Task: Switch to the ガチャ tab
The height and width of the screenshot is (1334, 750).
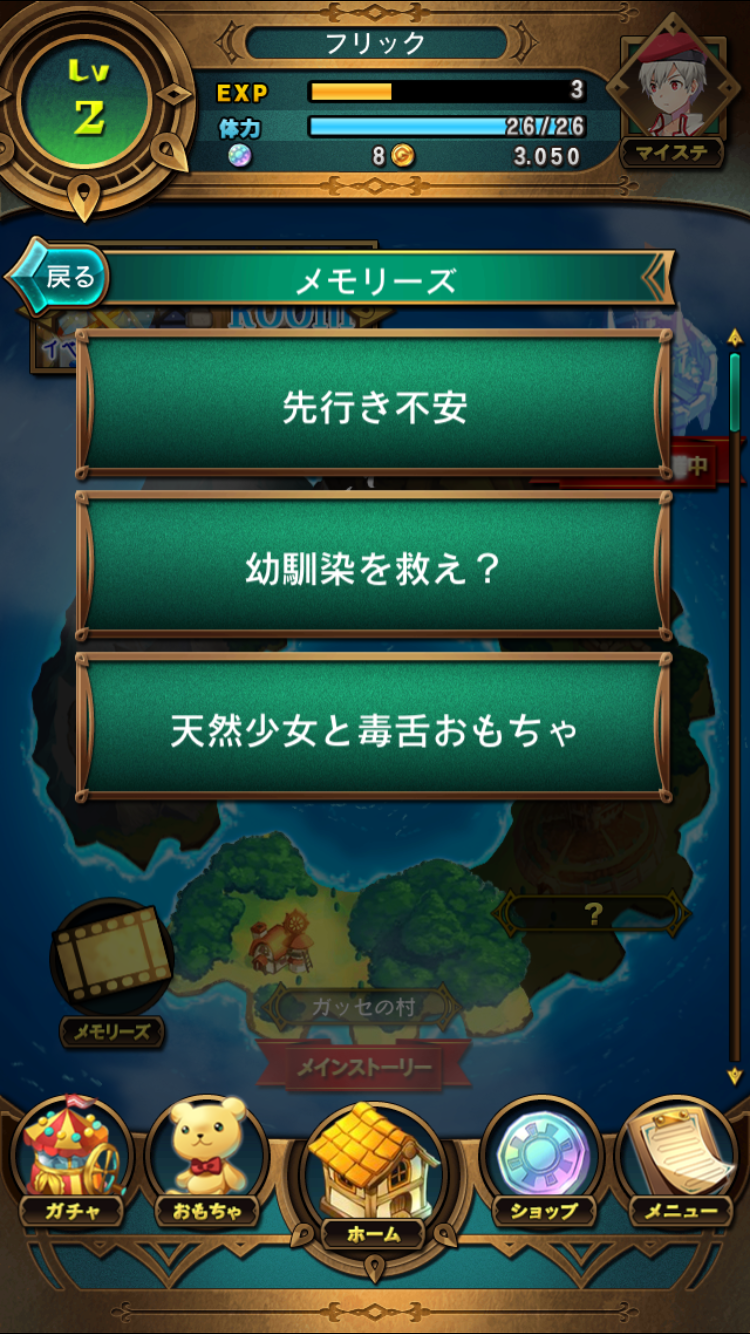Action: 69,1160
